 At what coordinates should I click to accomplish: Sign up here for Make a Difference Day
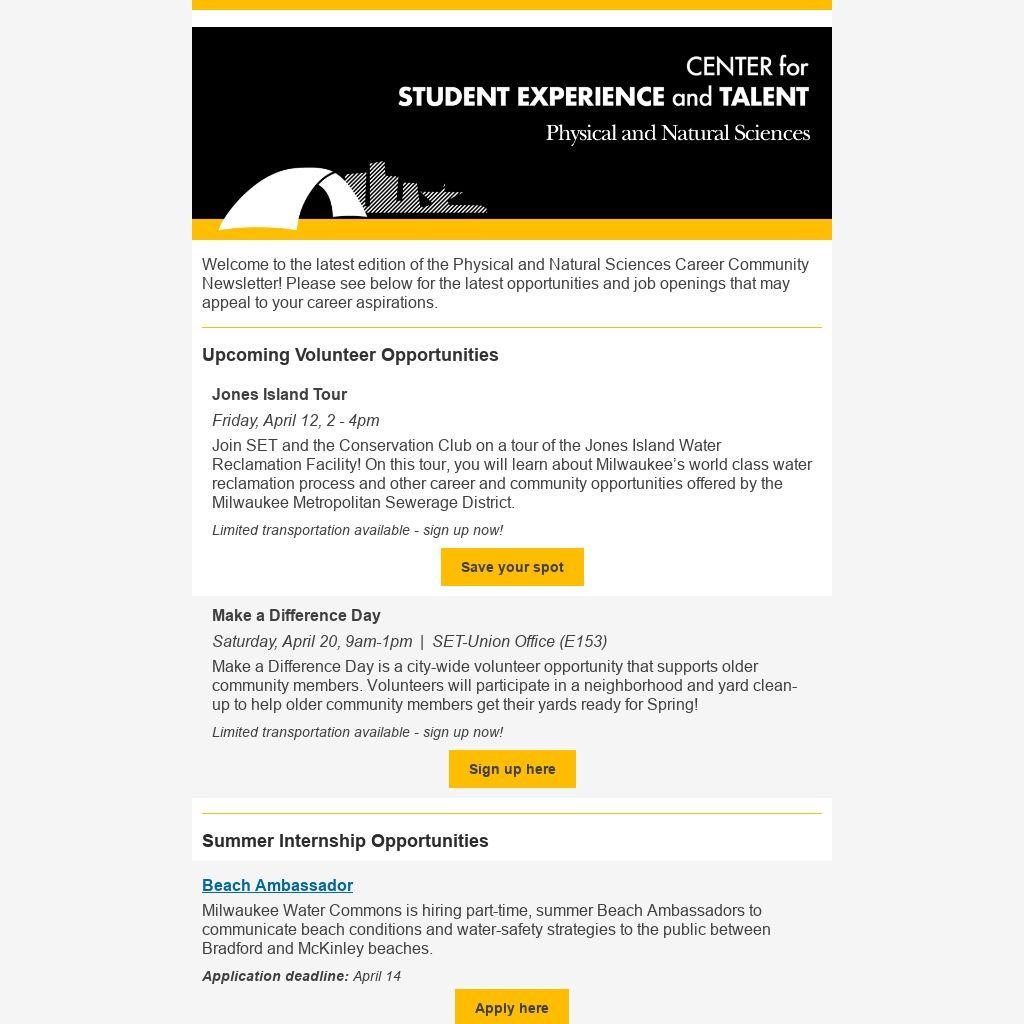pyautogui.click(x=512, y=769)
